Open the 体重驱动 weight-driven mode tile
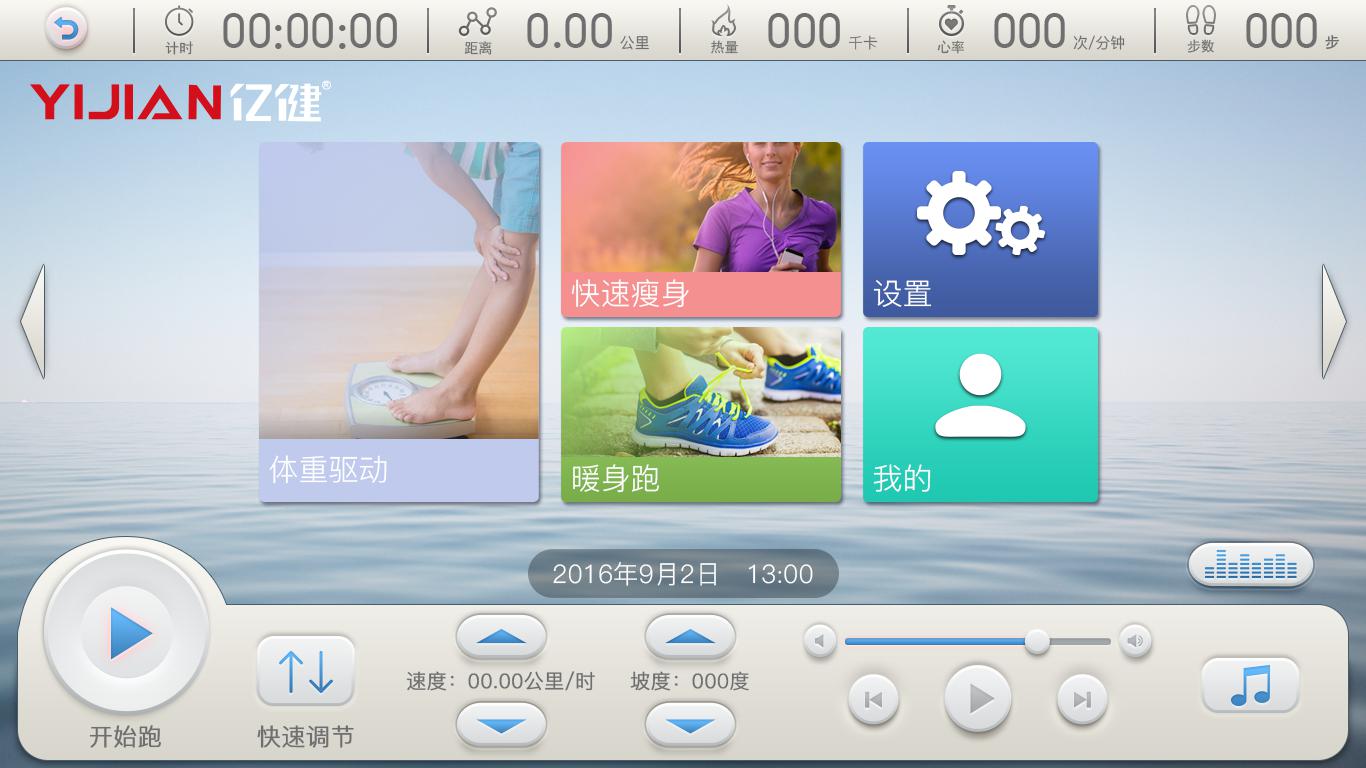 (x=399, y=320)
